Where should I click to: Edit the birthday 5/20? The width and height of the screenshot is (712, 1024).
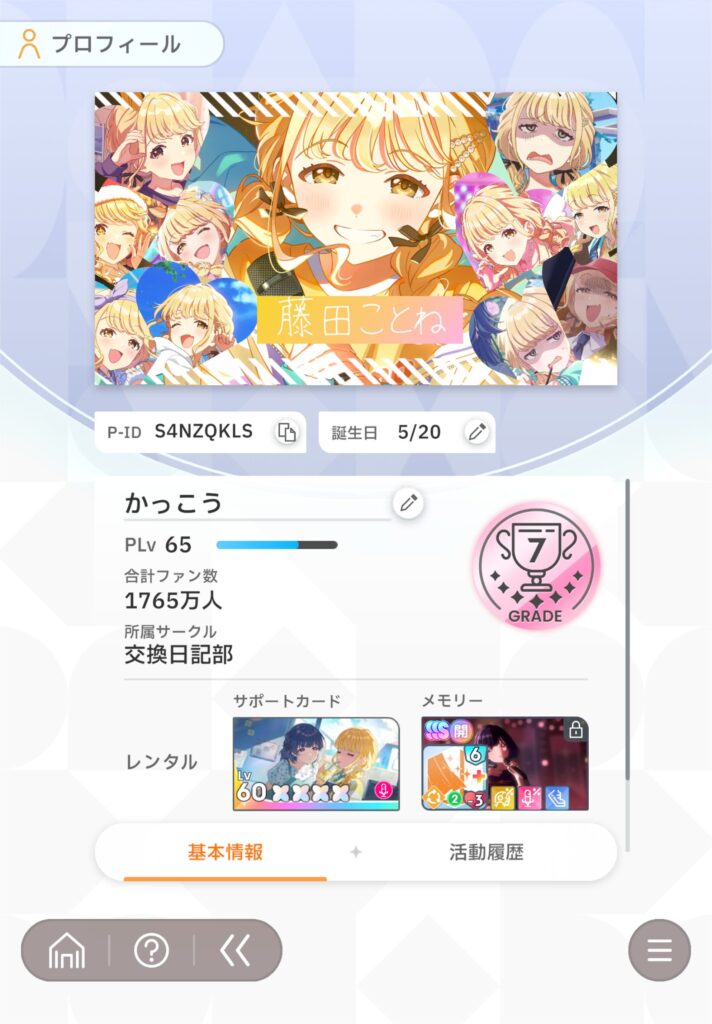(x=477, y=433)
